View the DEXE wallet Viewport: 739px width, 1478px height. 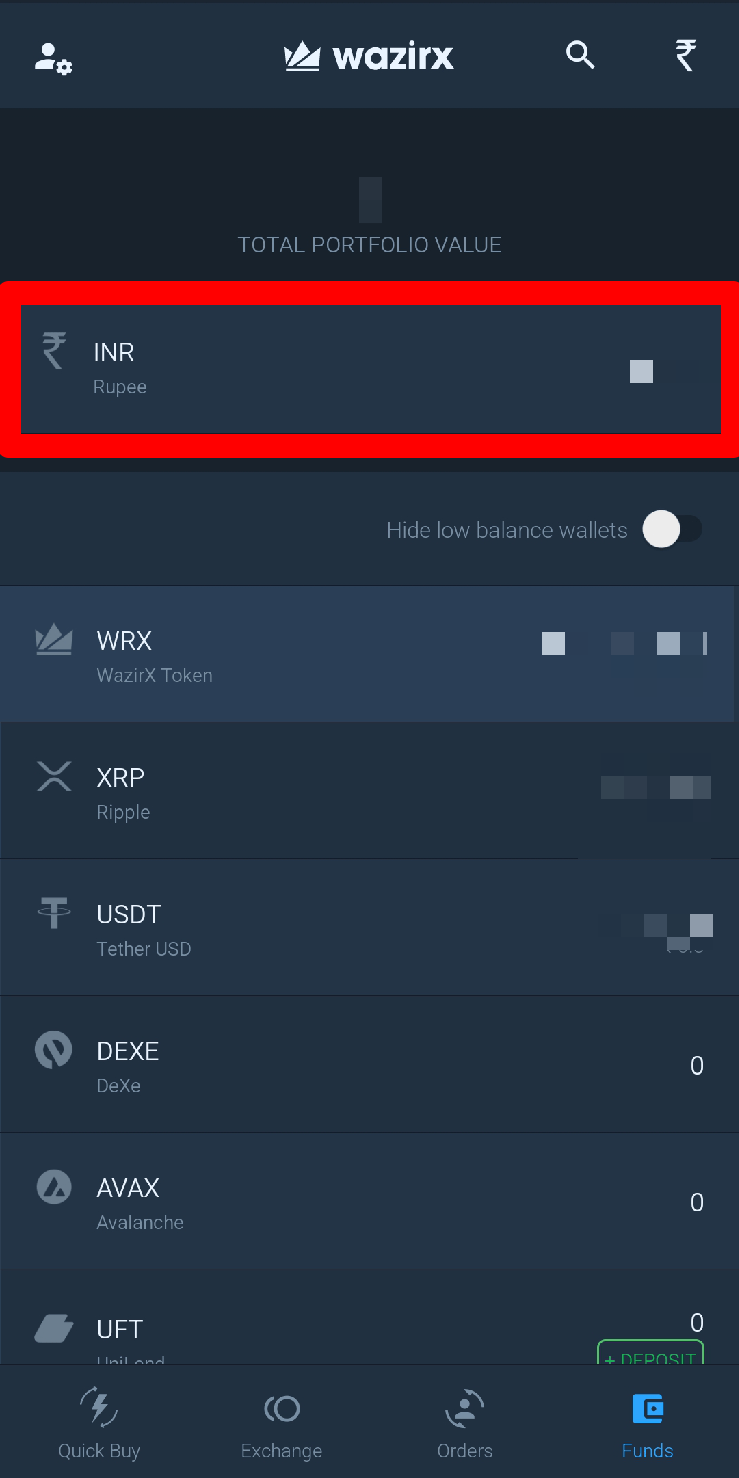[x=370, y=1066]
